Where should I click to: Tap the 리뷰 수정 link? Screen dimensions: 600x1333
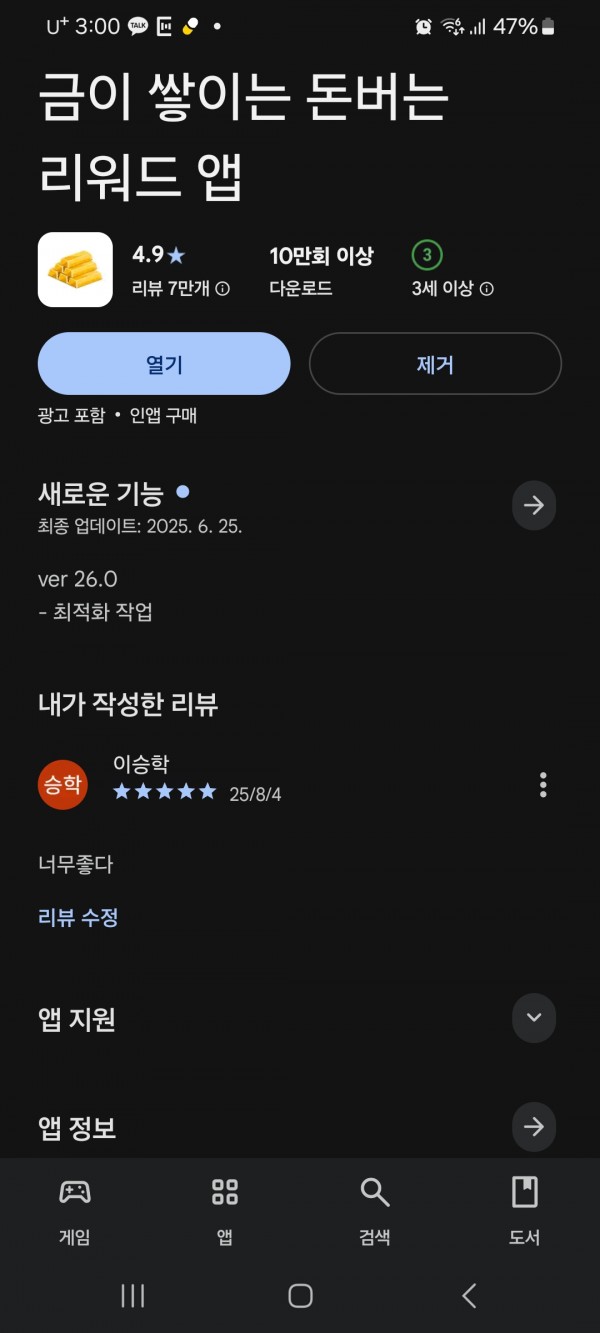(x=78, y=917)
